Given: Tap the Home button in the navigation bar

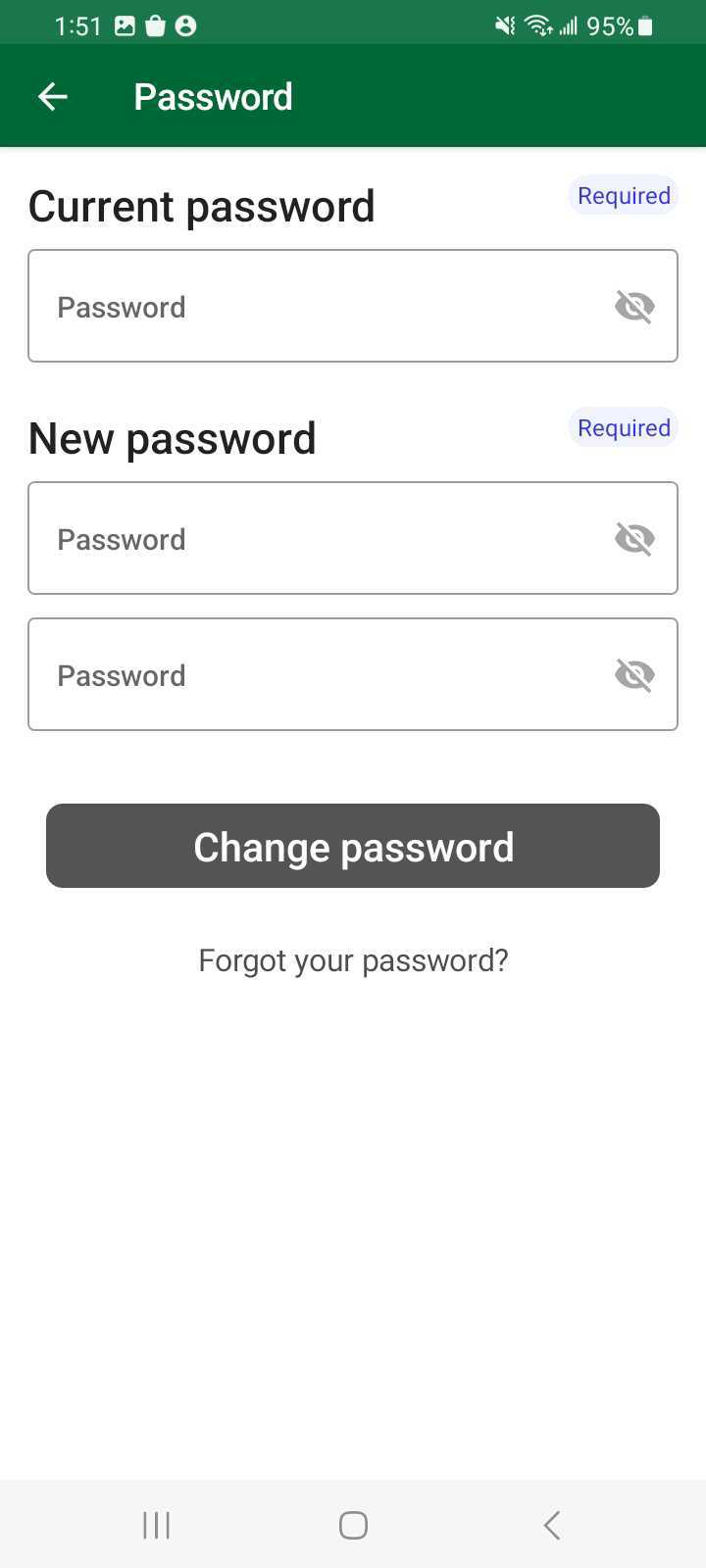Looking at the screenshot, I should click(x=353, y=1525).
